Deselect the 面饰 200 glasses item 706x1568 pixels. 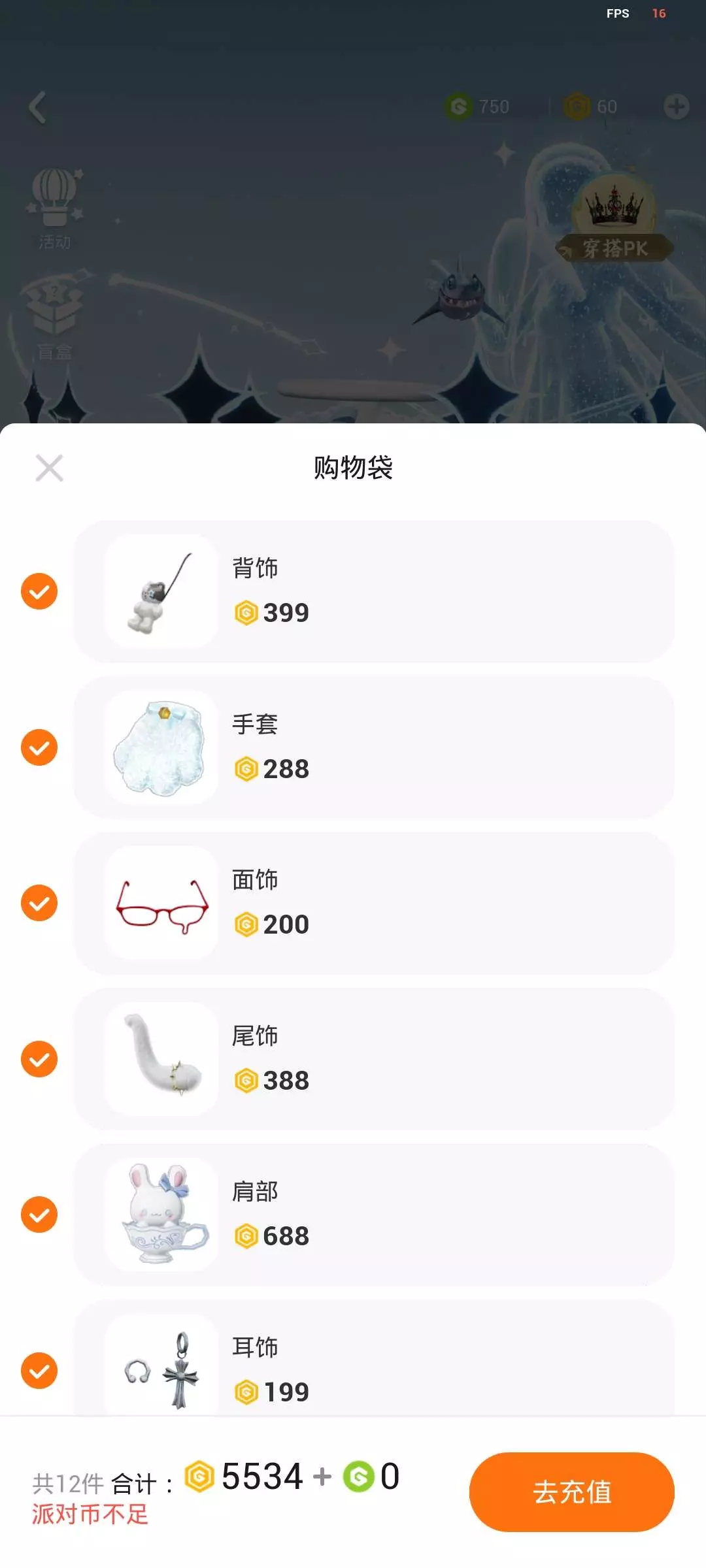point(39,903)
